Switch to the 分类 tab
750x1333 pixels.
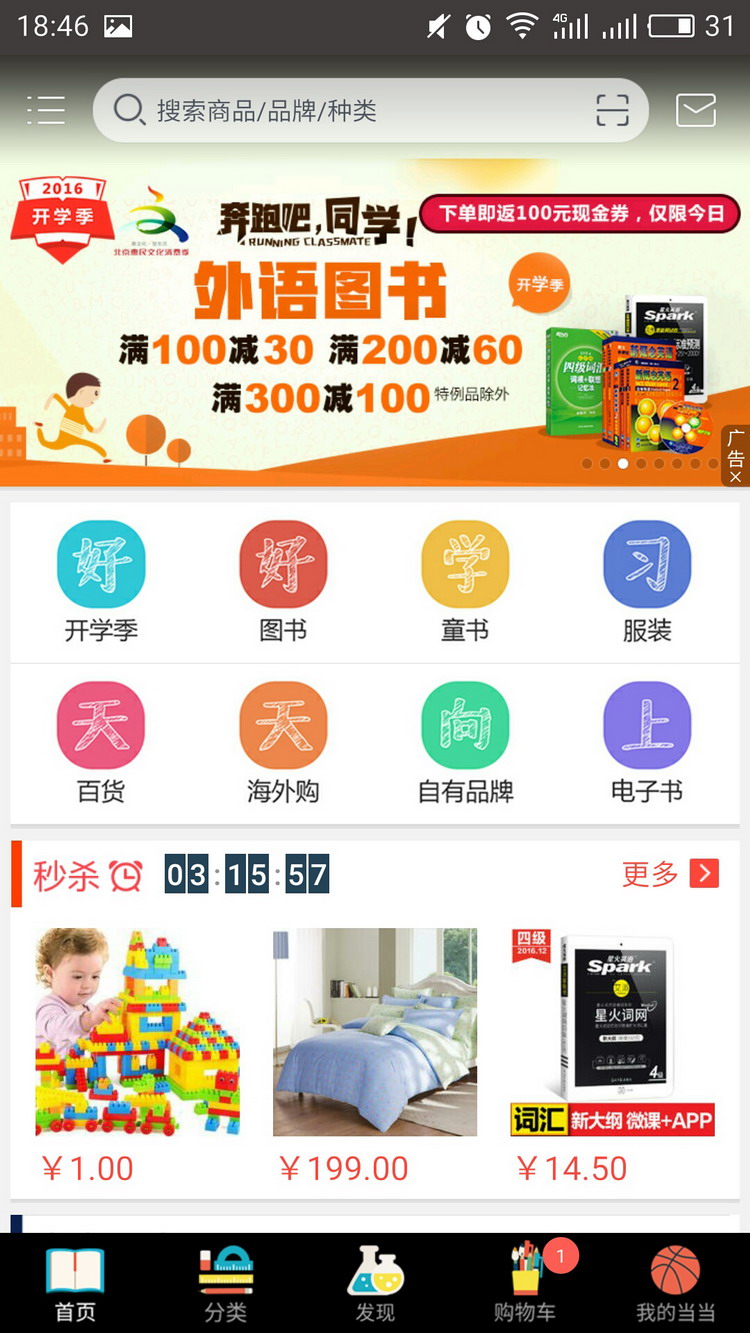[225, 1285]
